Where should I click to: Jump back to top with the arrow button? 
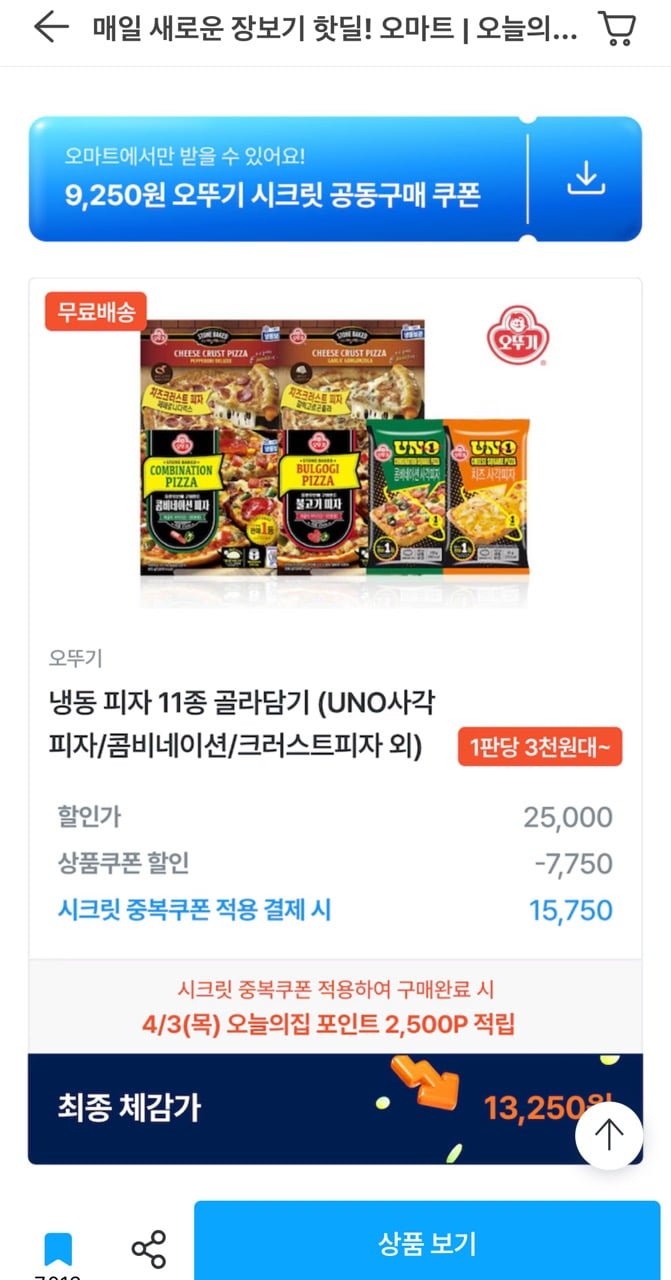[x=609, y=1135]
